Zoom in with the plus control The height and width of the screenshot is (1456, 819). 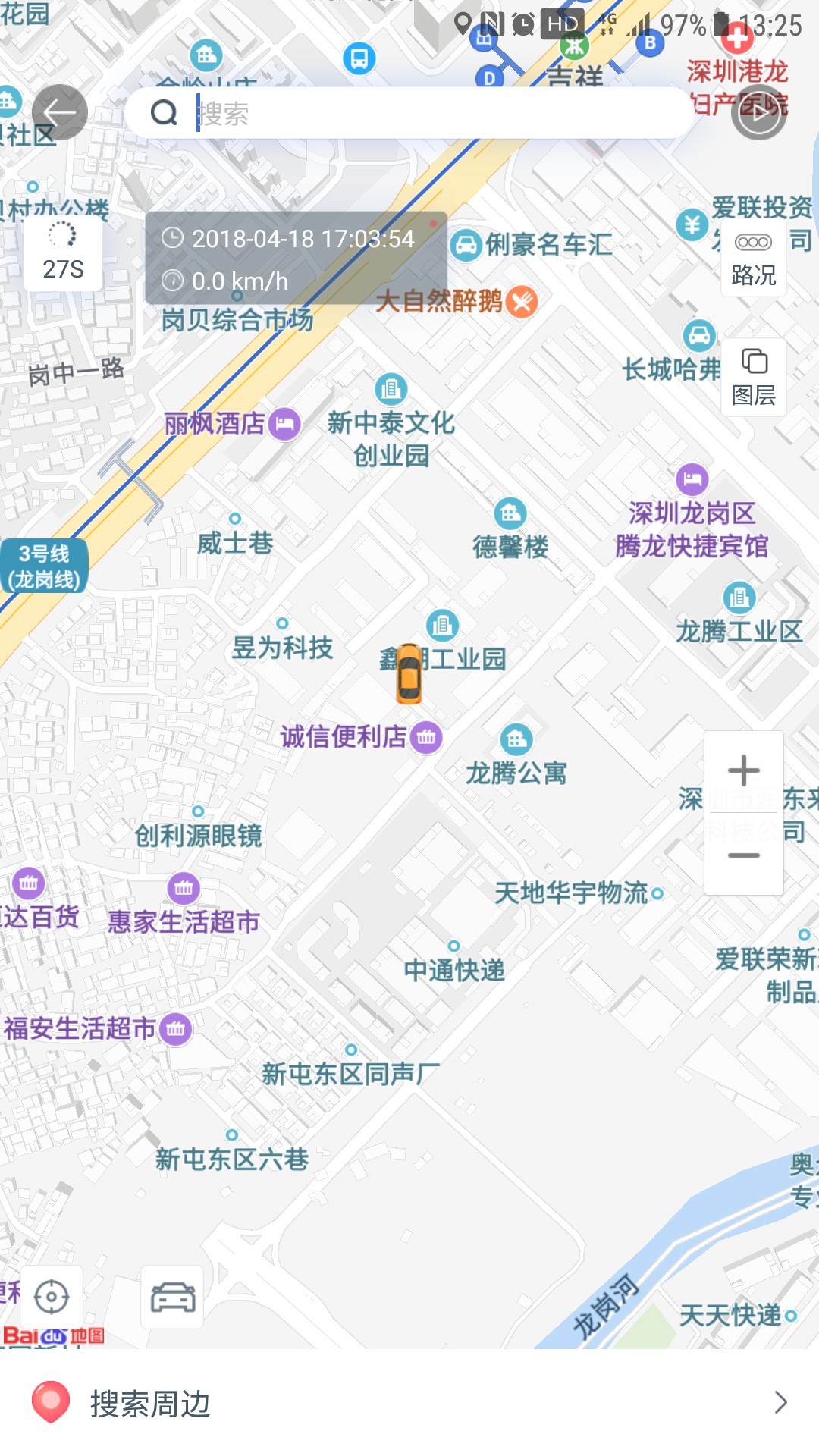743,771
